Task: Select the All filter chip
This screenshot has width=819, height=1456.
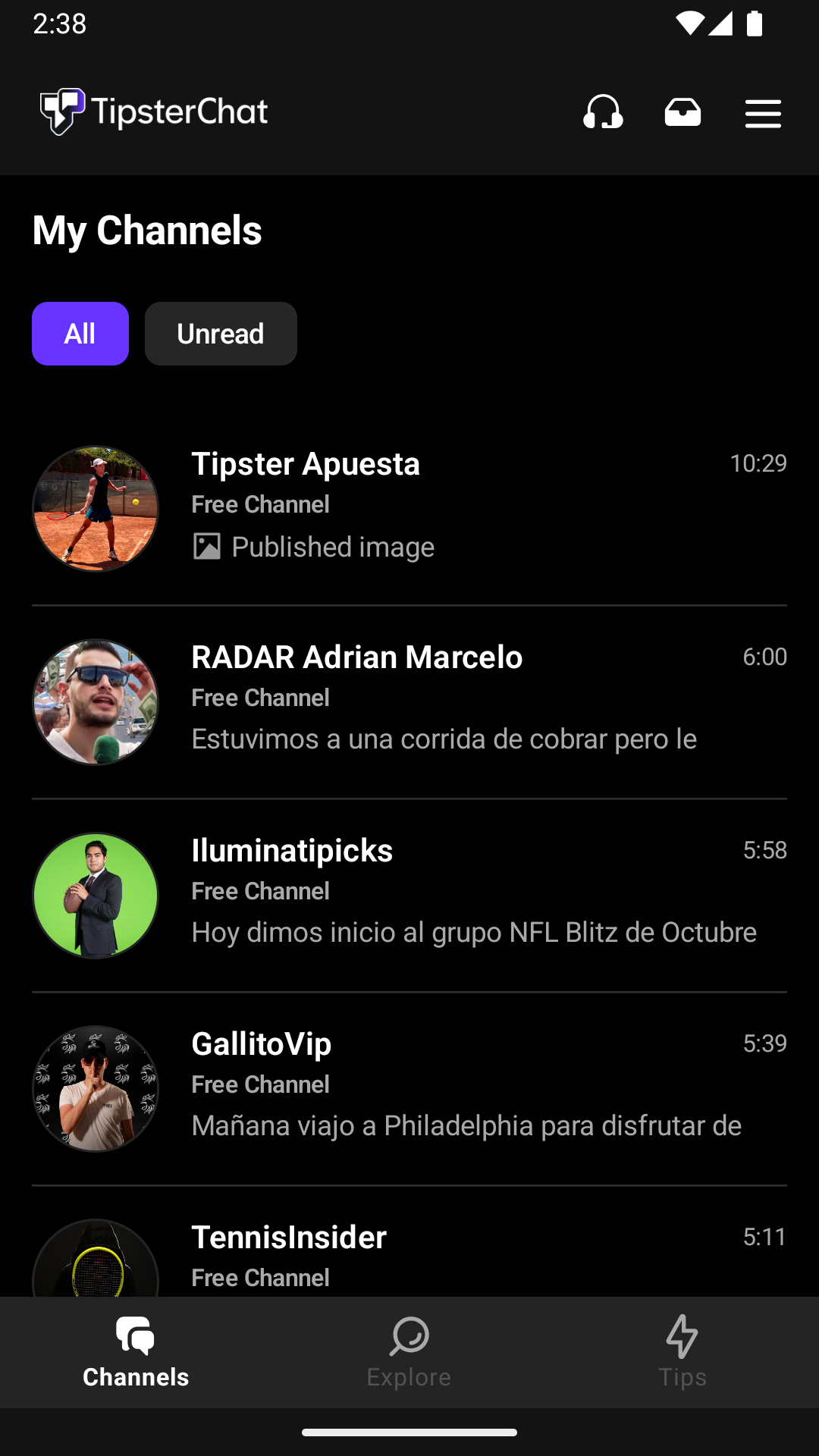Action: point(80,334)
